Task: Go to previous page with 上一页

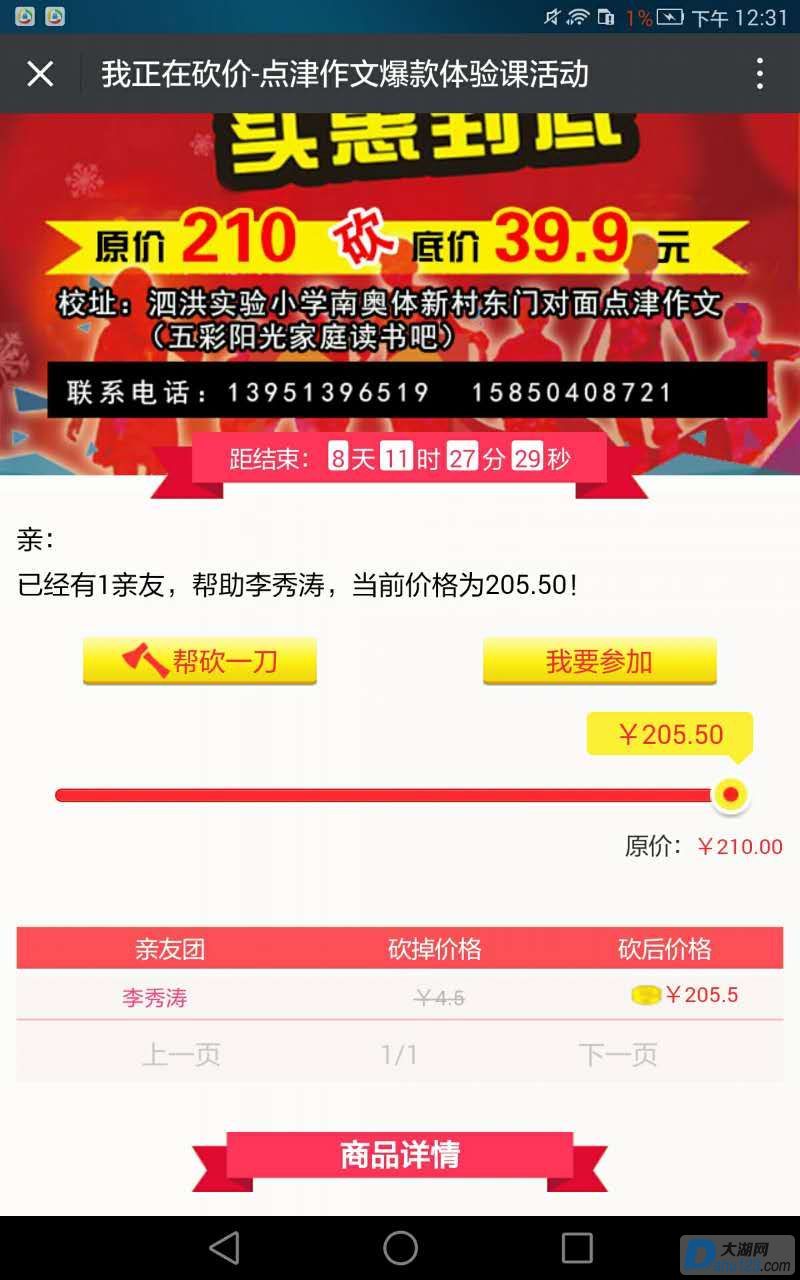Action: click(181, 1054)
